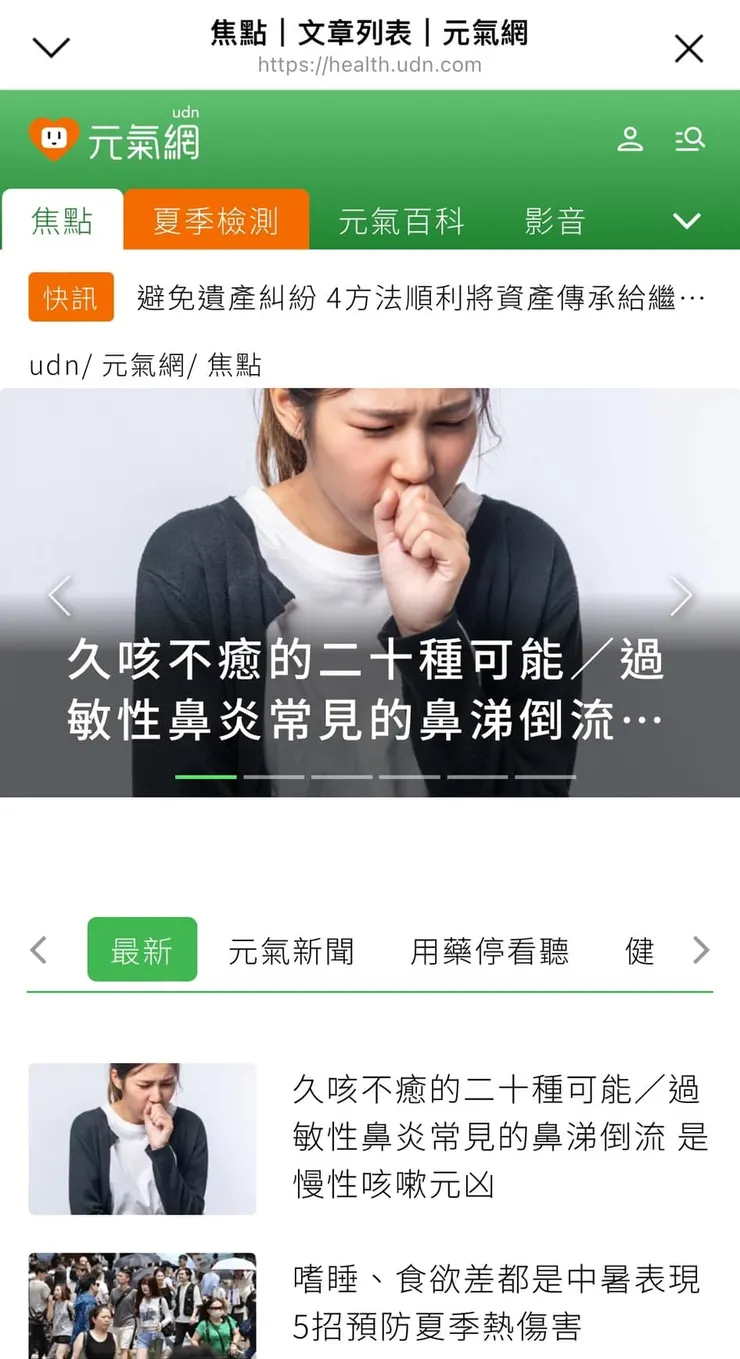Tap the 中暑 article thumbnail image
Image resolution: width=740 pixels, height=1359 pixels.
coord(141,1305)
